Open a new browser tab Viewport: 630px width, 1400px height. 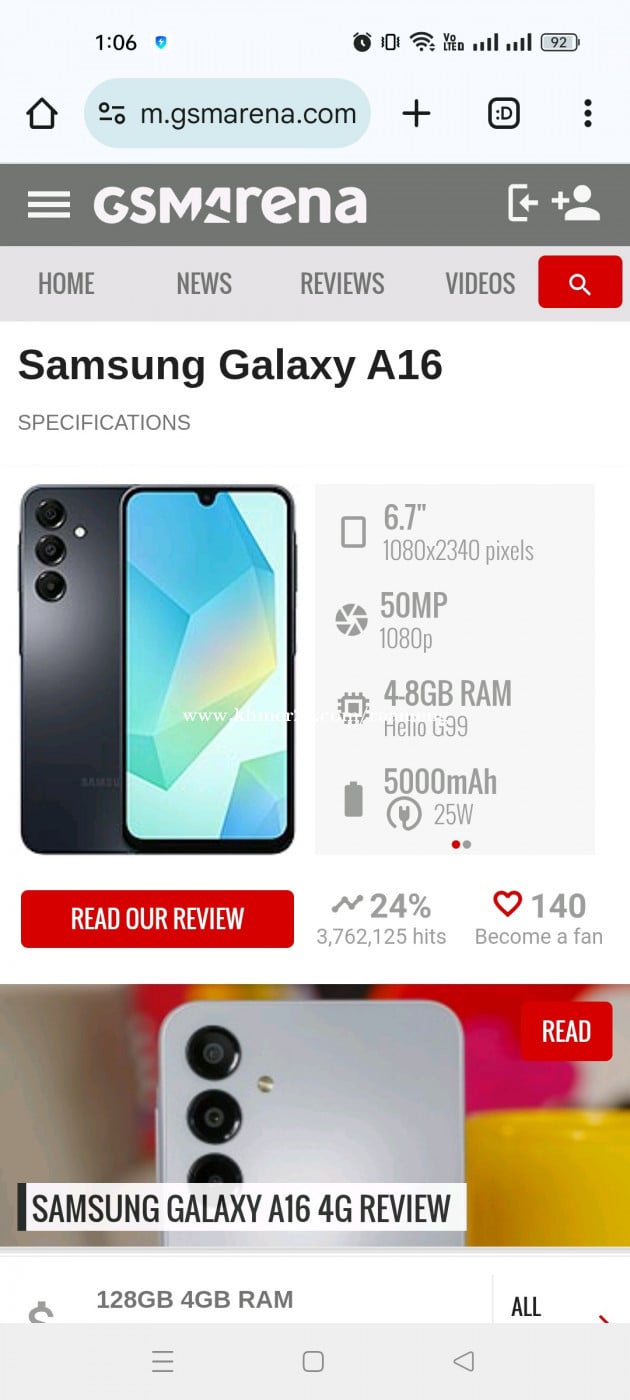[x=416, y=114]
